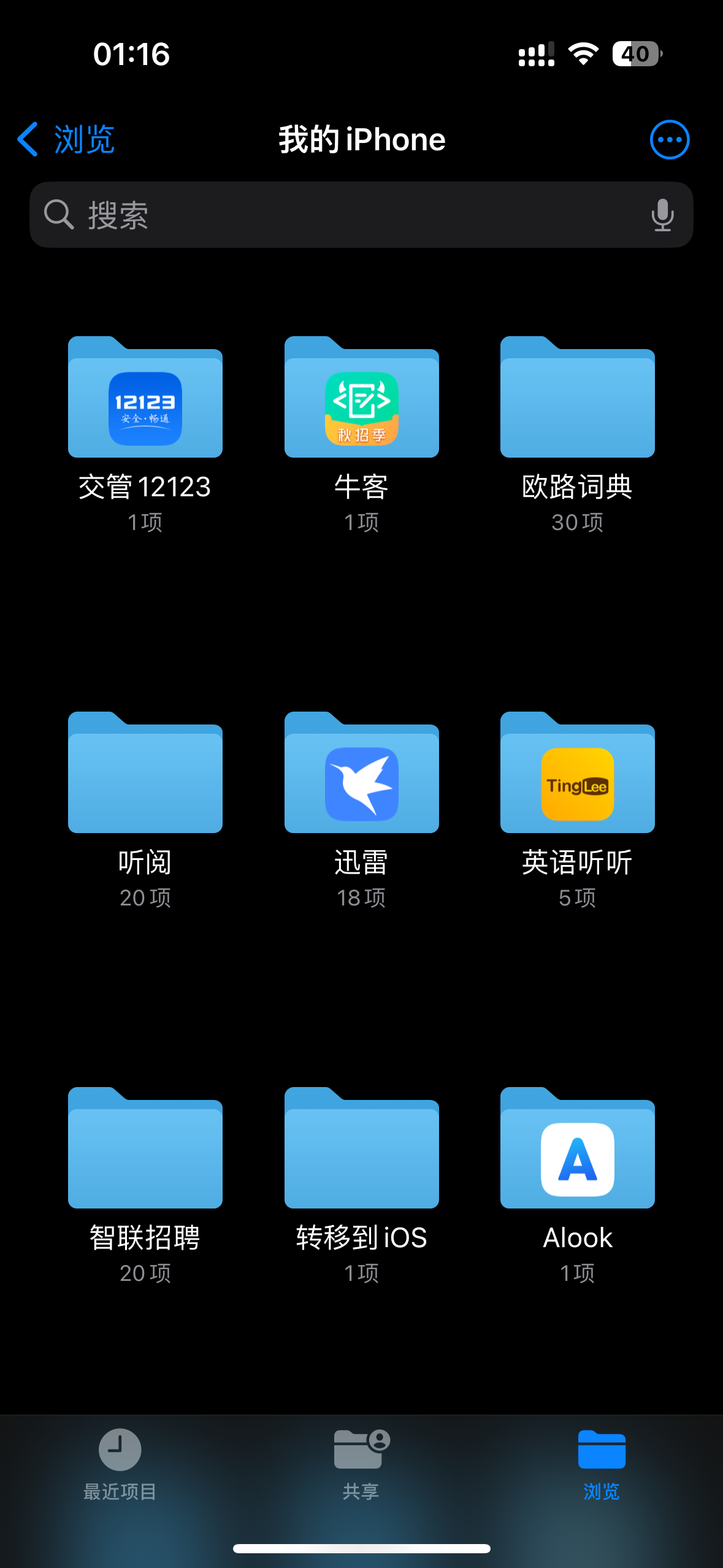Switch to the 最近项目 tab
The image size is (723, 1568).
[120, 1464]
